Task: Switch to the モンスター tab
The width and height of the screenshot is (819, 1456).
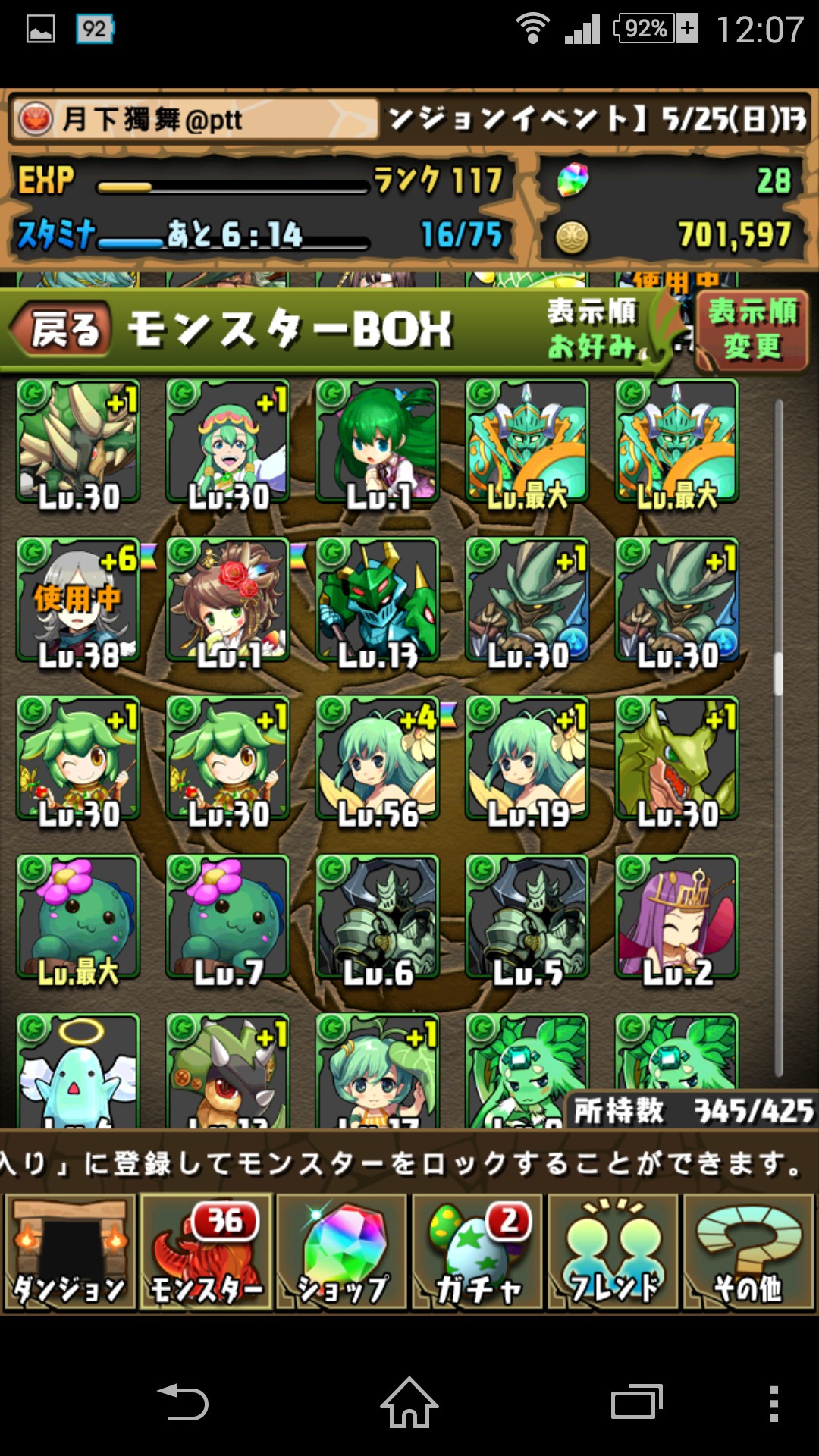Action: [206, 1252]
